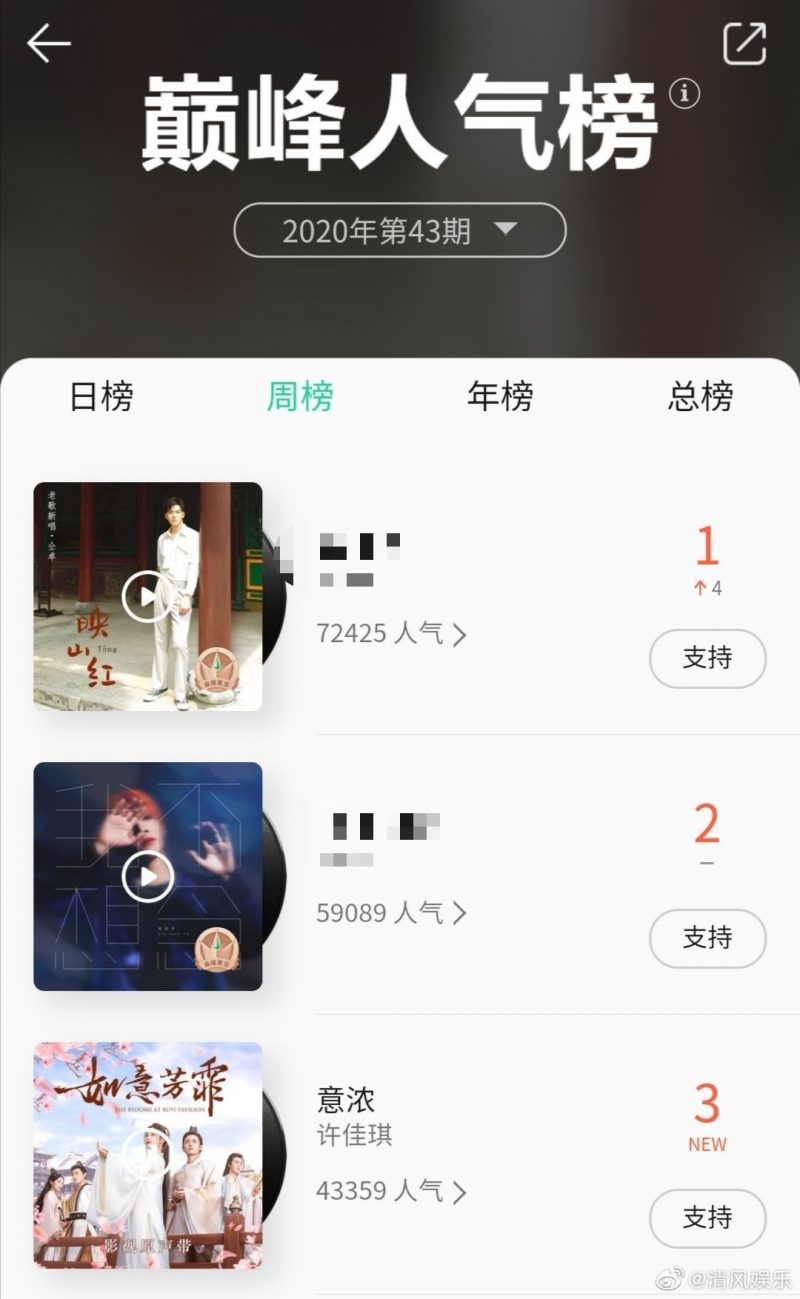Play the rank 1 song 映山红
The height and width of the screenshot is (1299, 800).
[148, 597]
